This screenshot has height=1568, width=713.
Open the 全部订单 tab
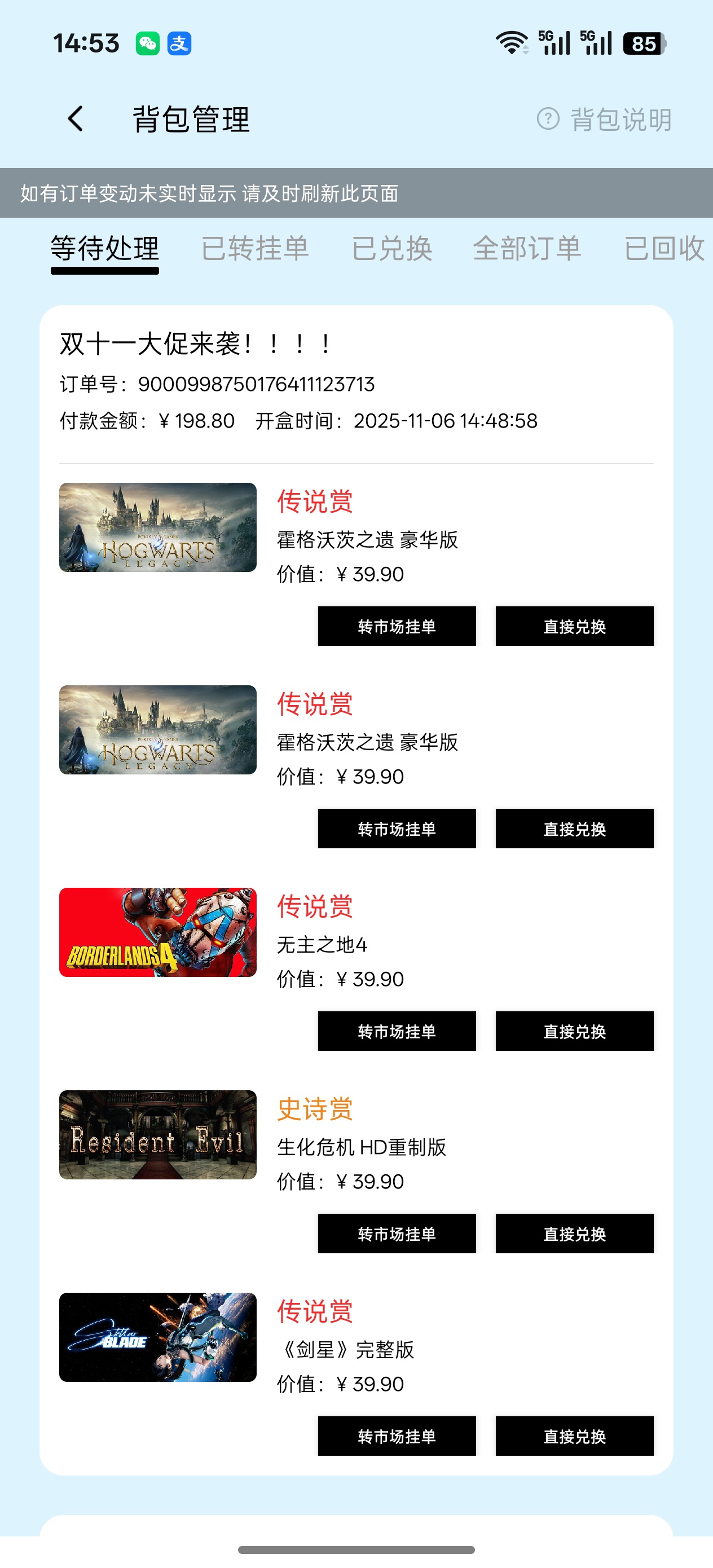527,248
